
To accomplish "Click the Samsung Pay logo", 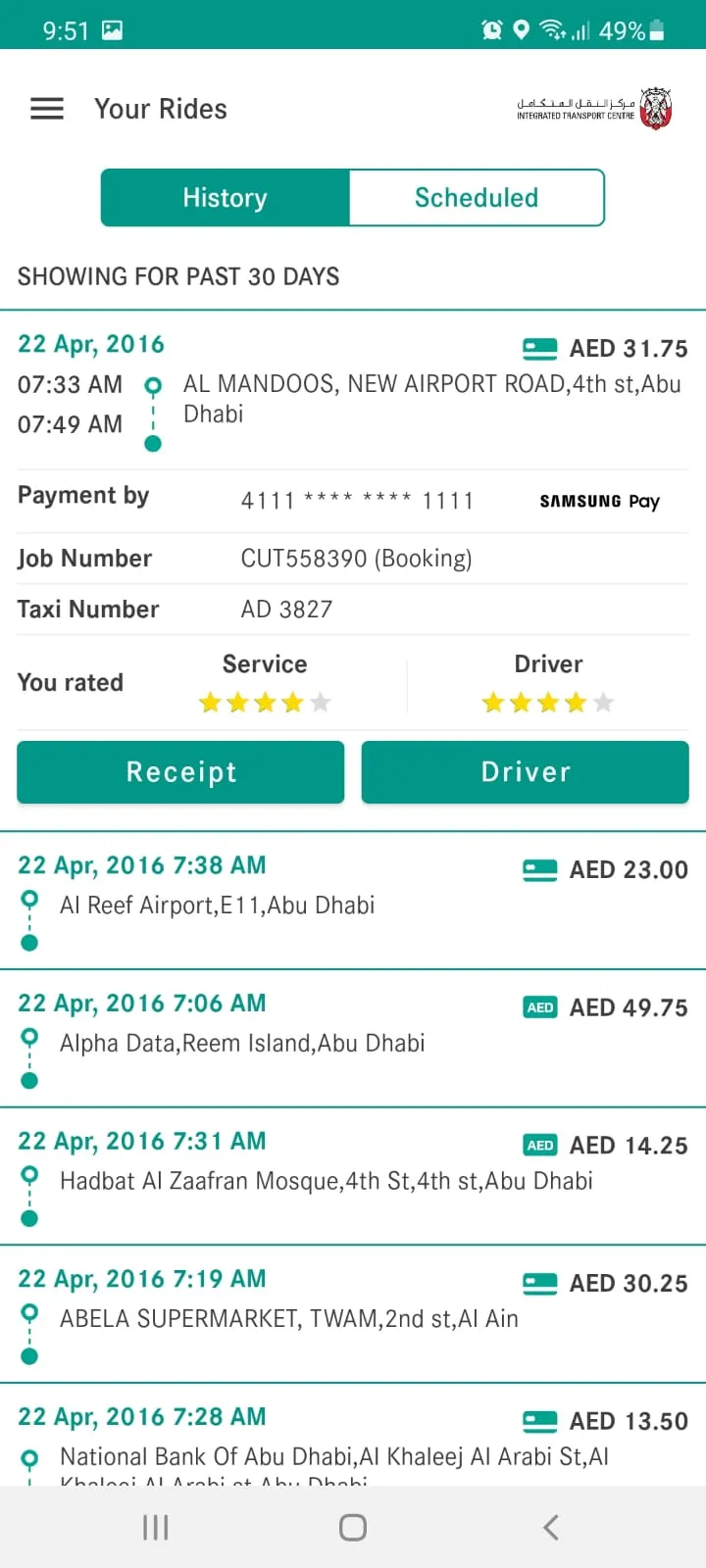I will click(x=599, y=501).
